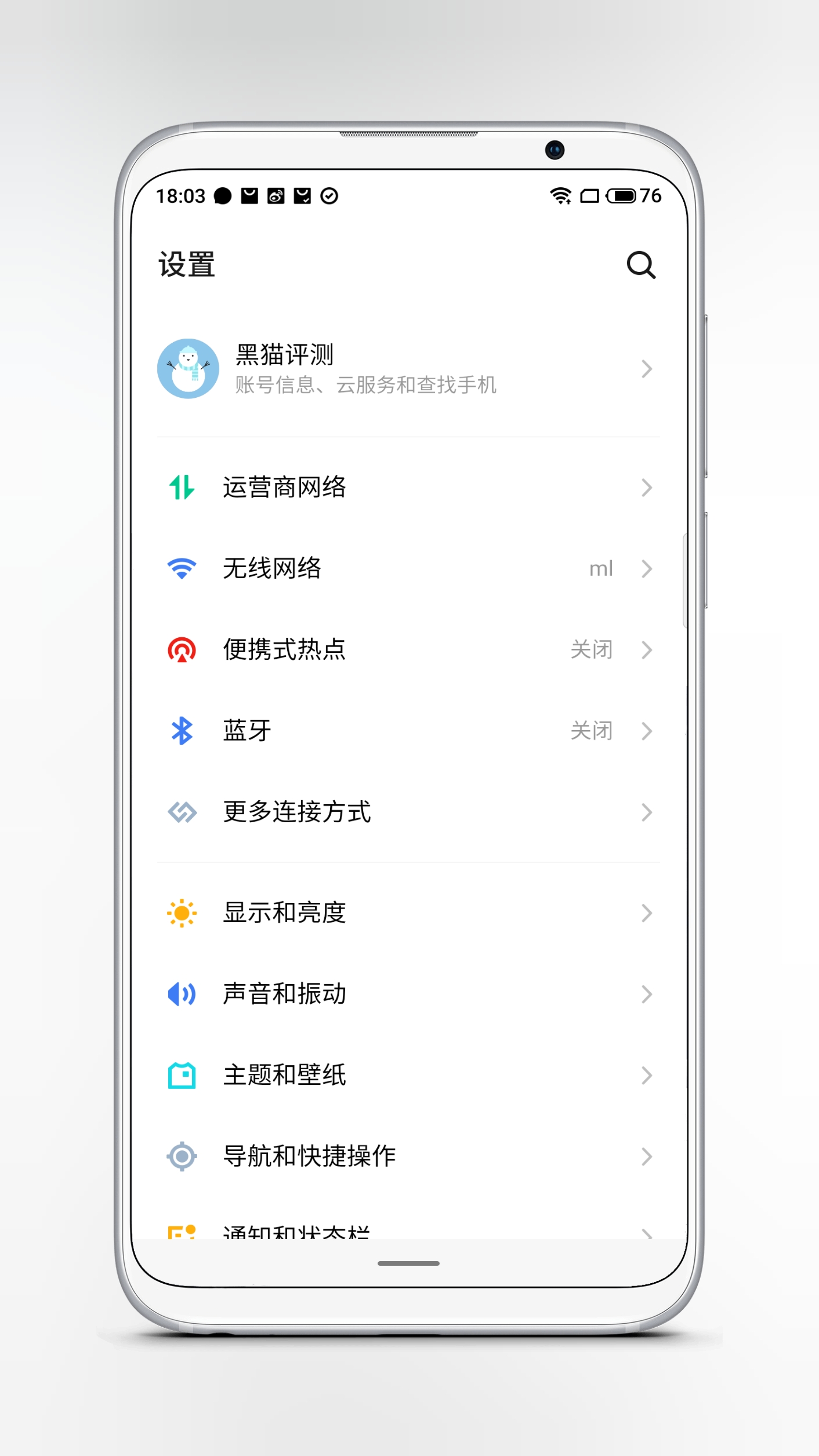This screenshot has width=819, height=1456.
Task: Open 通知和状态栏 settings
Action: [406, 1230]
